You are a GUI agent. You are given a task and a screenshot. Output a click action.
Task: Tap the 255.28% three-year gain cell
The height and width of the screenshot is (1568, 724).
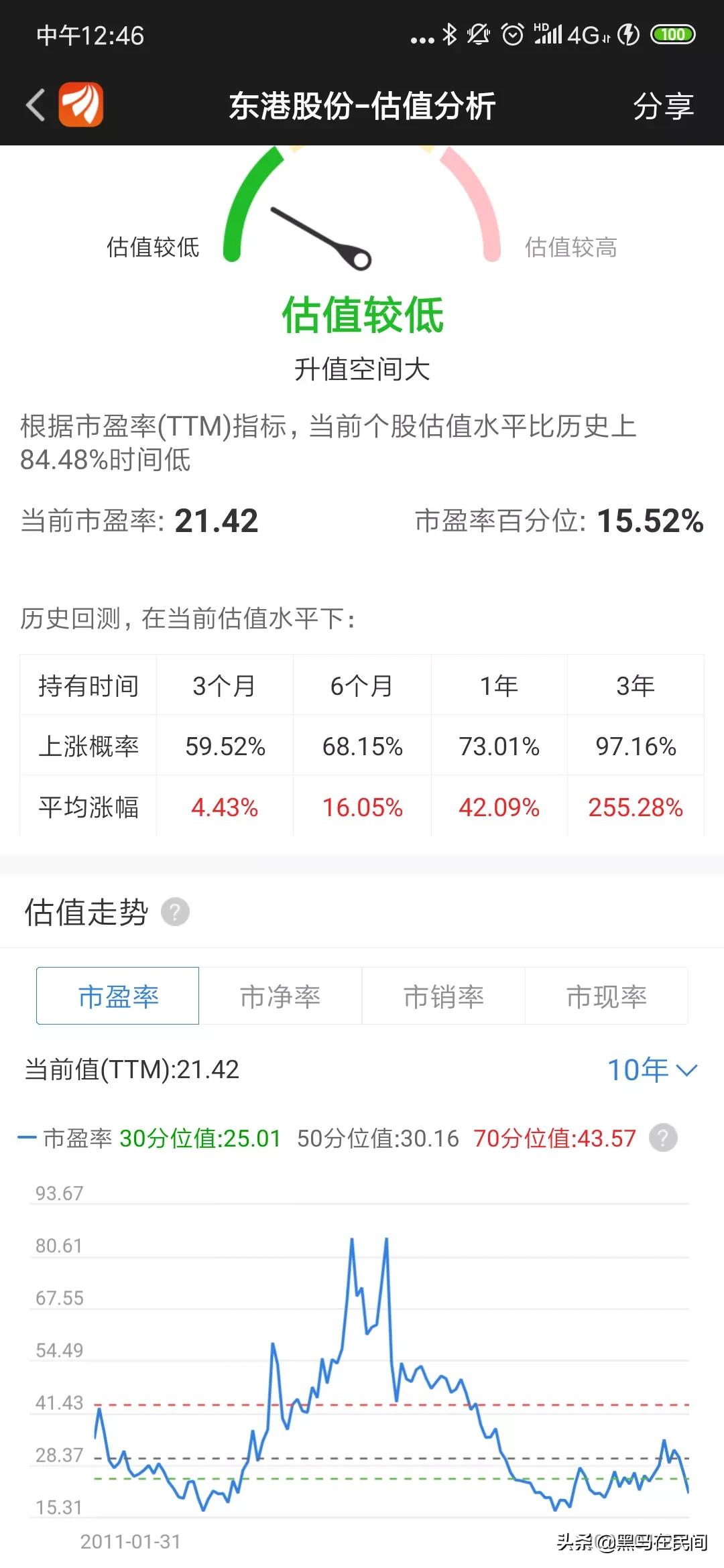pyautogui.click(x=635, y=809)
